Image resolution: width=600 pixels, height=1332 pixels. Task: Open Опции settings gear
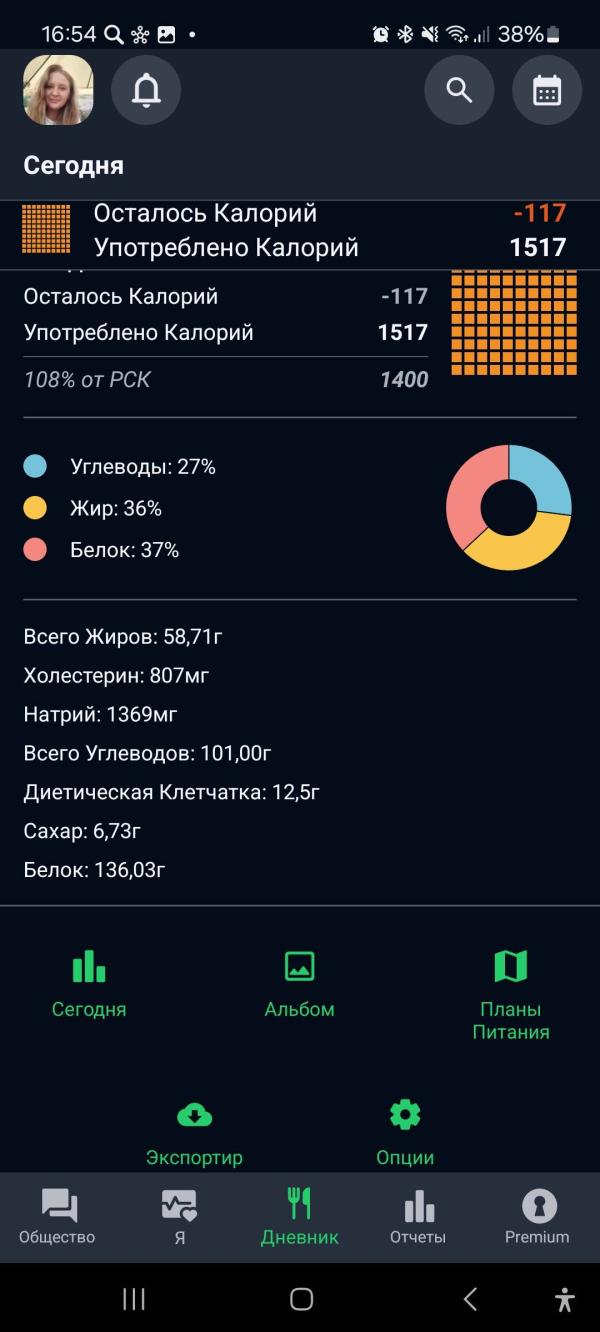[x=405, y=1134]
